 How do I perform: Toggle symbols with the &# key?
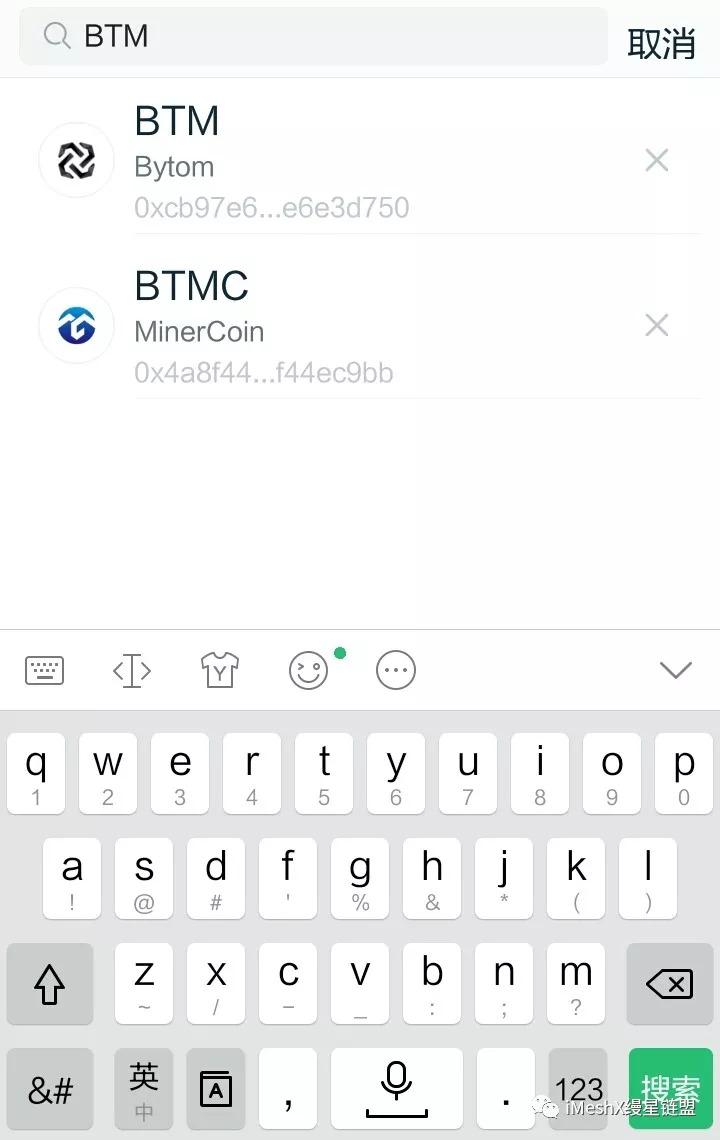(50, 1088)
